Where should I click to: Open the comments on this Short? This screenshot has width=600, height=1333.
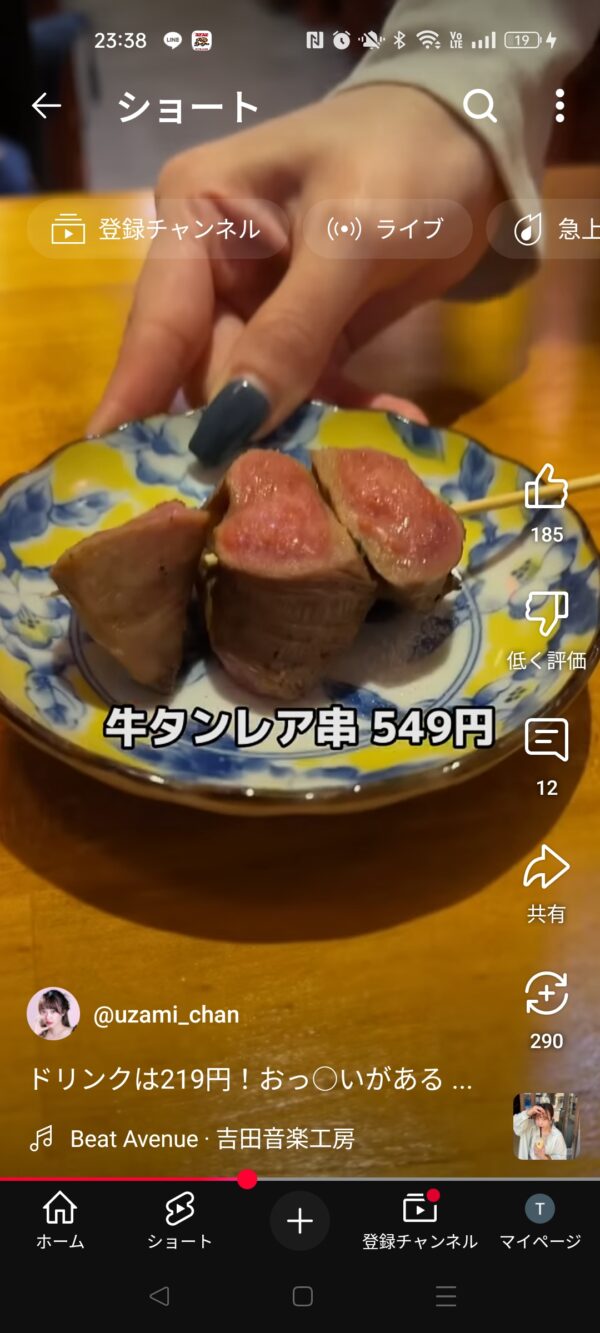pyautogui.click(x=546, y=741)
